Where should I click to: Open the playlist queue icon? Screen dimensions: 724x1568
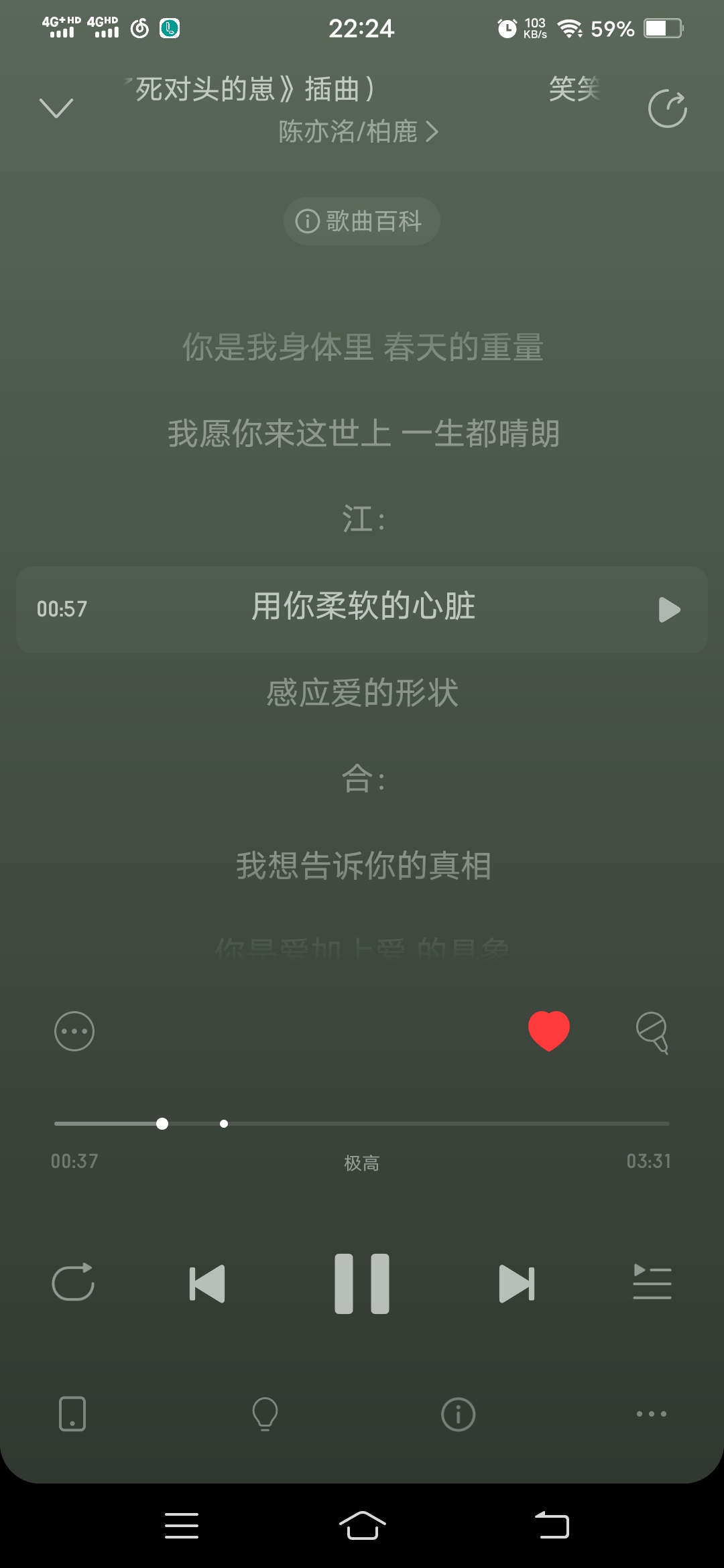652,1283
